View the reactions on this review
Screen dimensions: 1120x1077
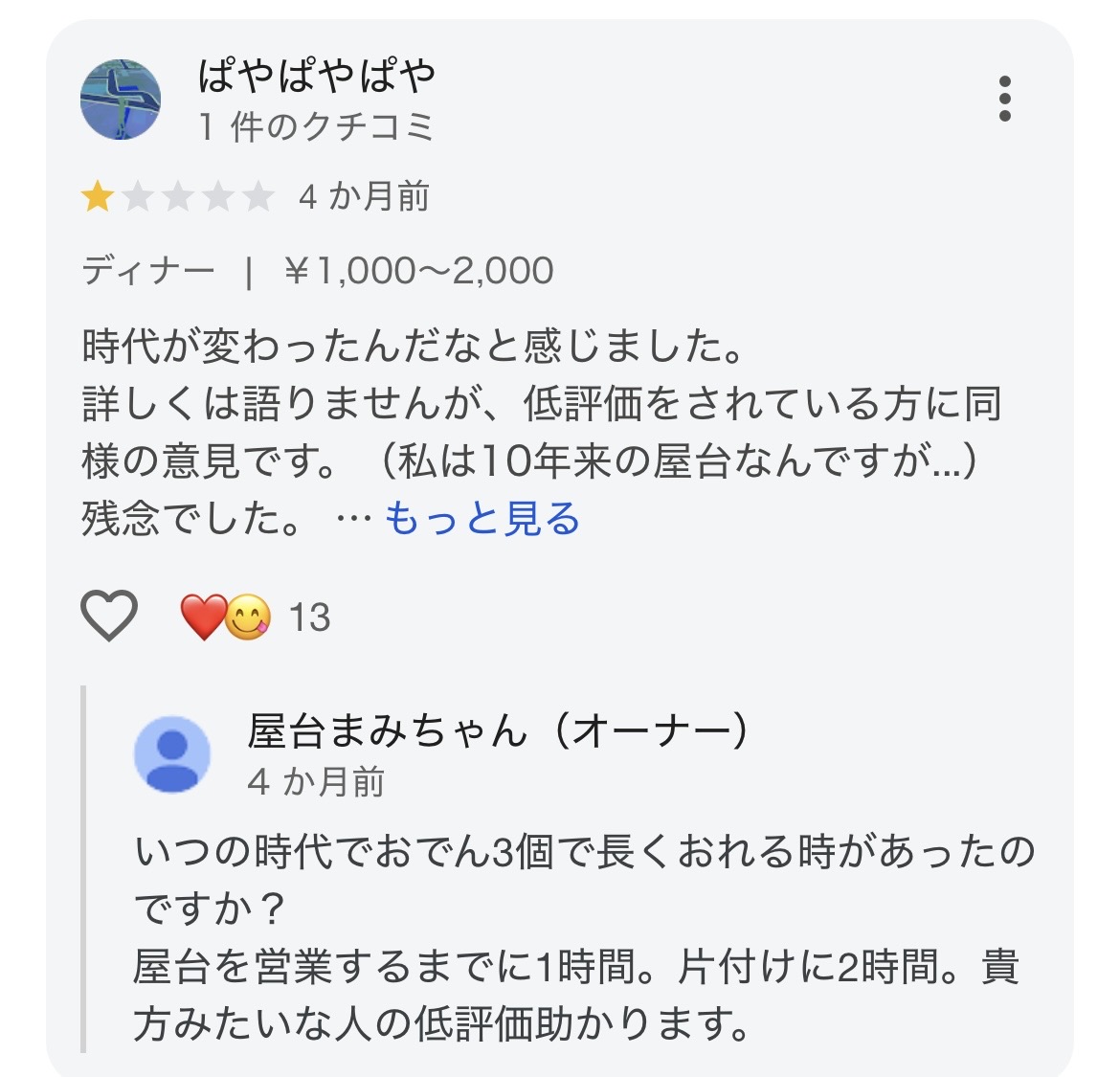pos(254,617)
